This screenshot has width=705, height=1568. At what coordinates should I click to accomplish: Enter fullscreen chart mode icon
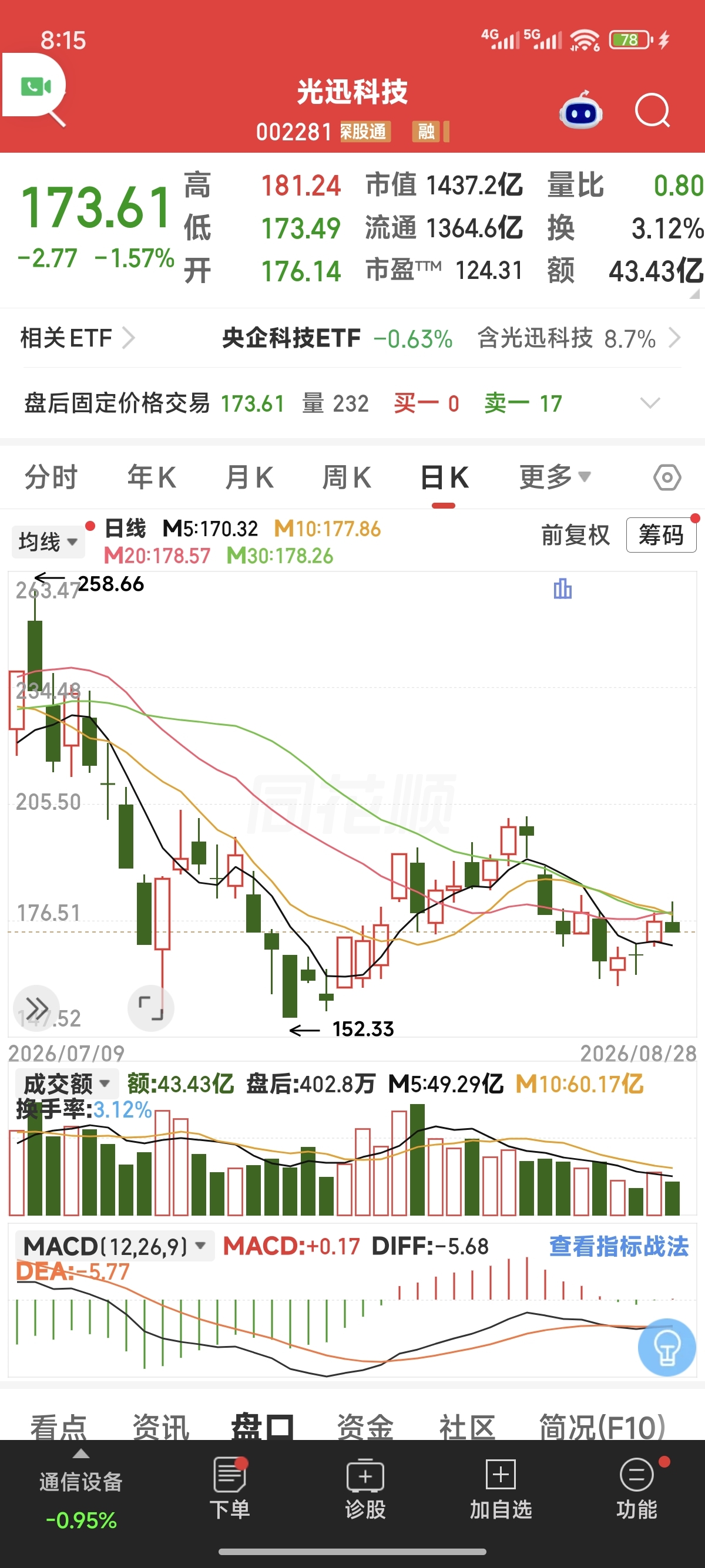point(151,1008)
